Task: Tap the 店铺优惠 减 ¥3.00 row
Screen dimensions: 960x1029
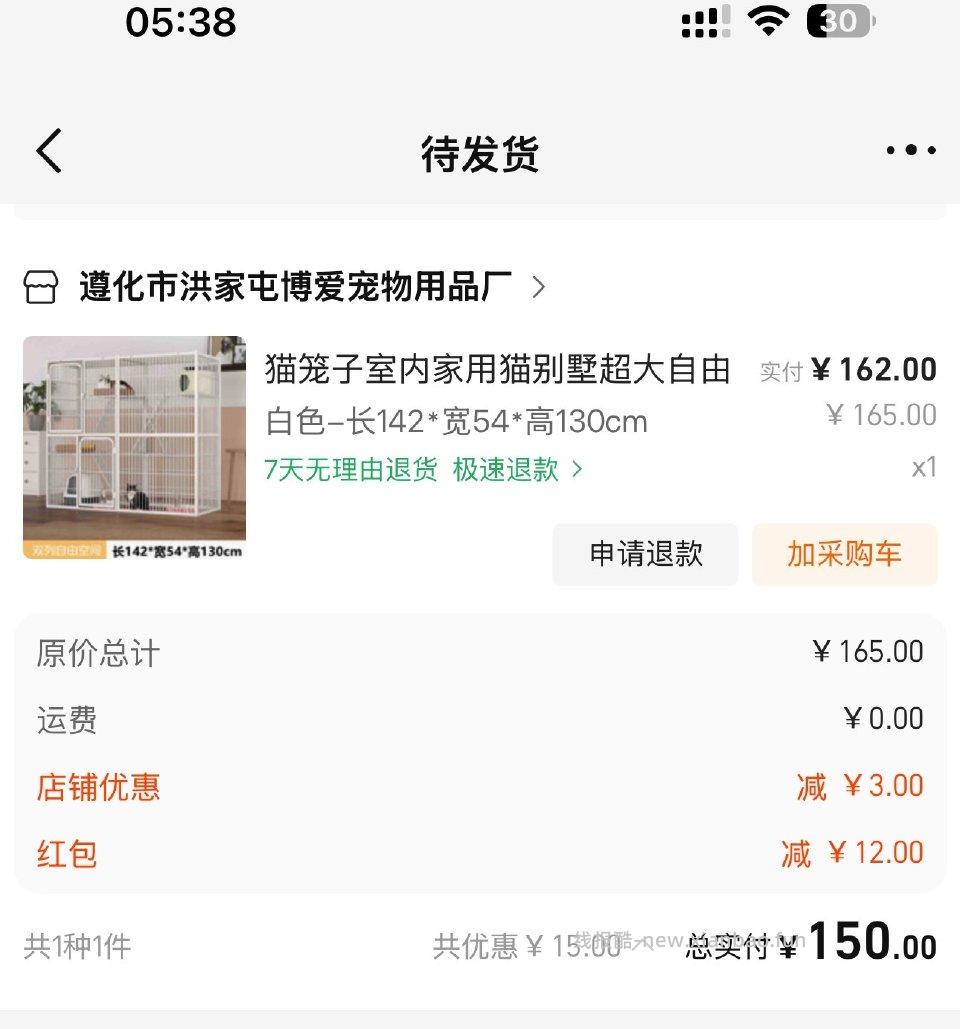Action: [480, 787]
